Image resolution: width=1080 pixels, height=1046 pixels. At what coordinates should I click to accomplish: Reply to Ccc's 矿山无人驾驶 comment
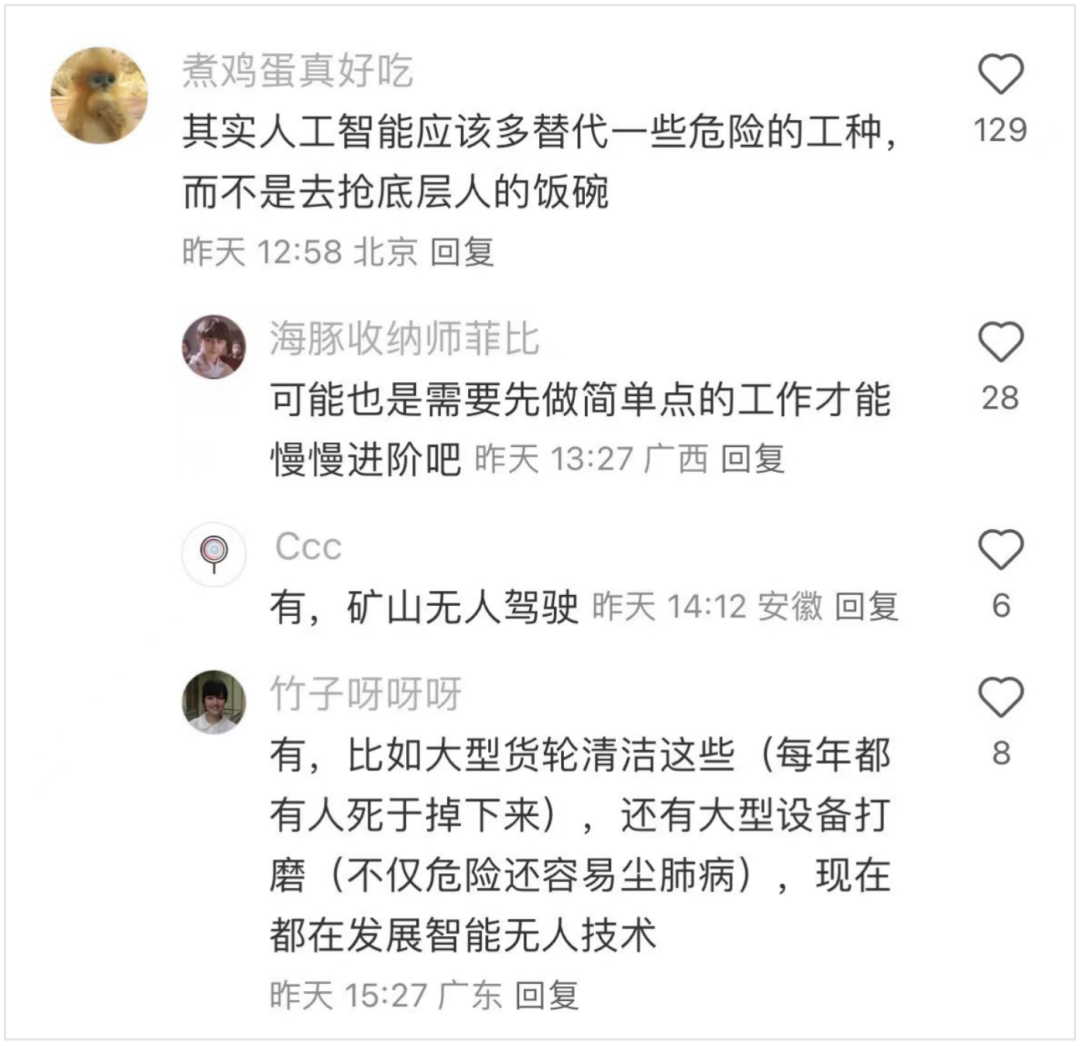click(866, 606)
